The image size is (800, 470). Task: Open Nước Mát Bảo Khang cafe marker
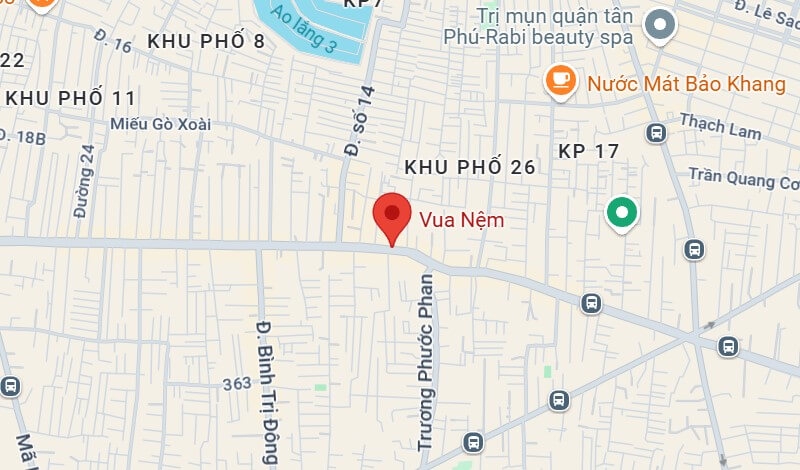point(561,81)
